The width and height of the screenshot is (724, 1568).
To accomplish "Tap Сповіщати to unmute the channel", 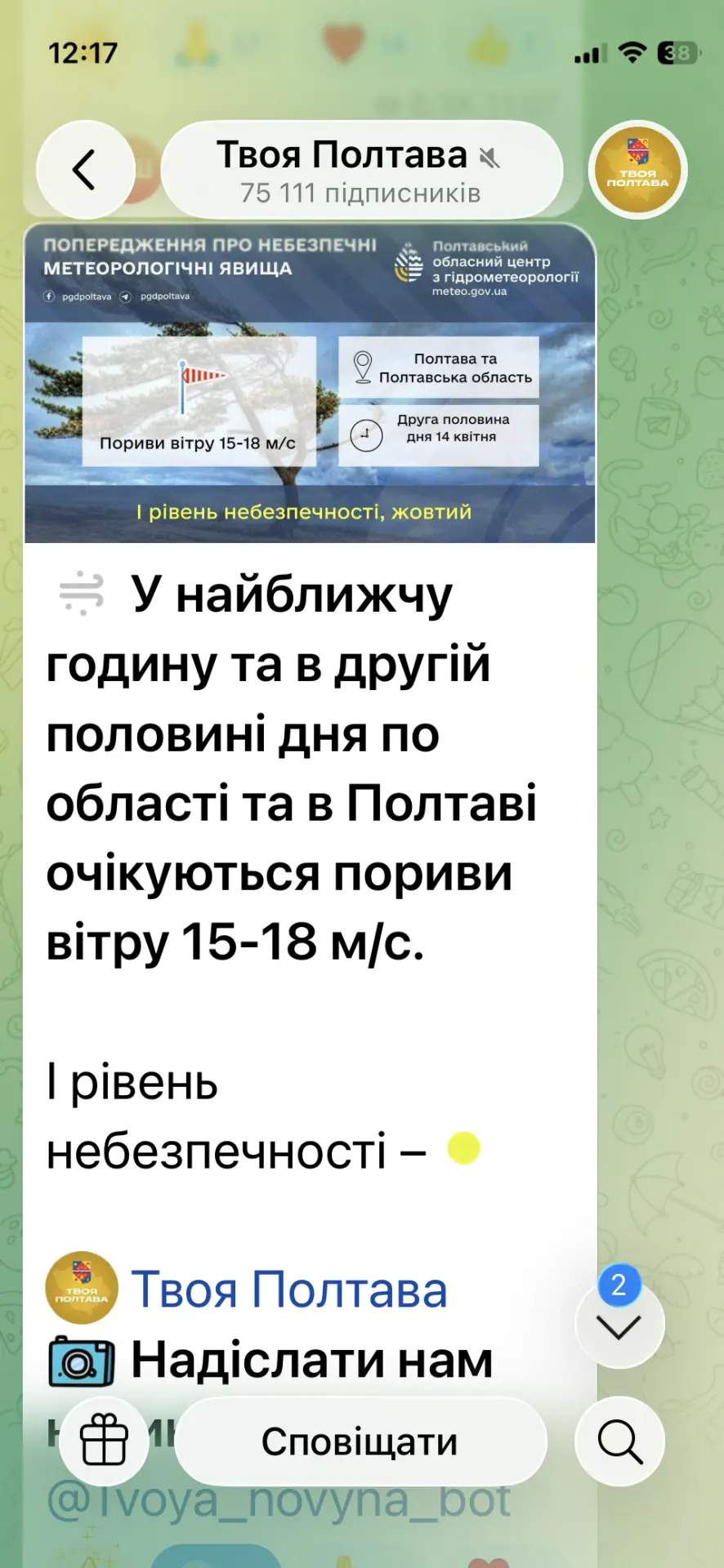I will (x=360, y=1441).
